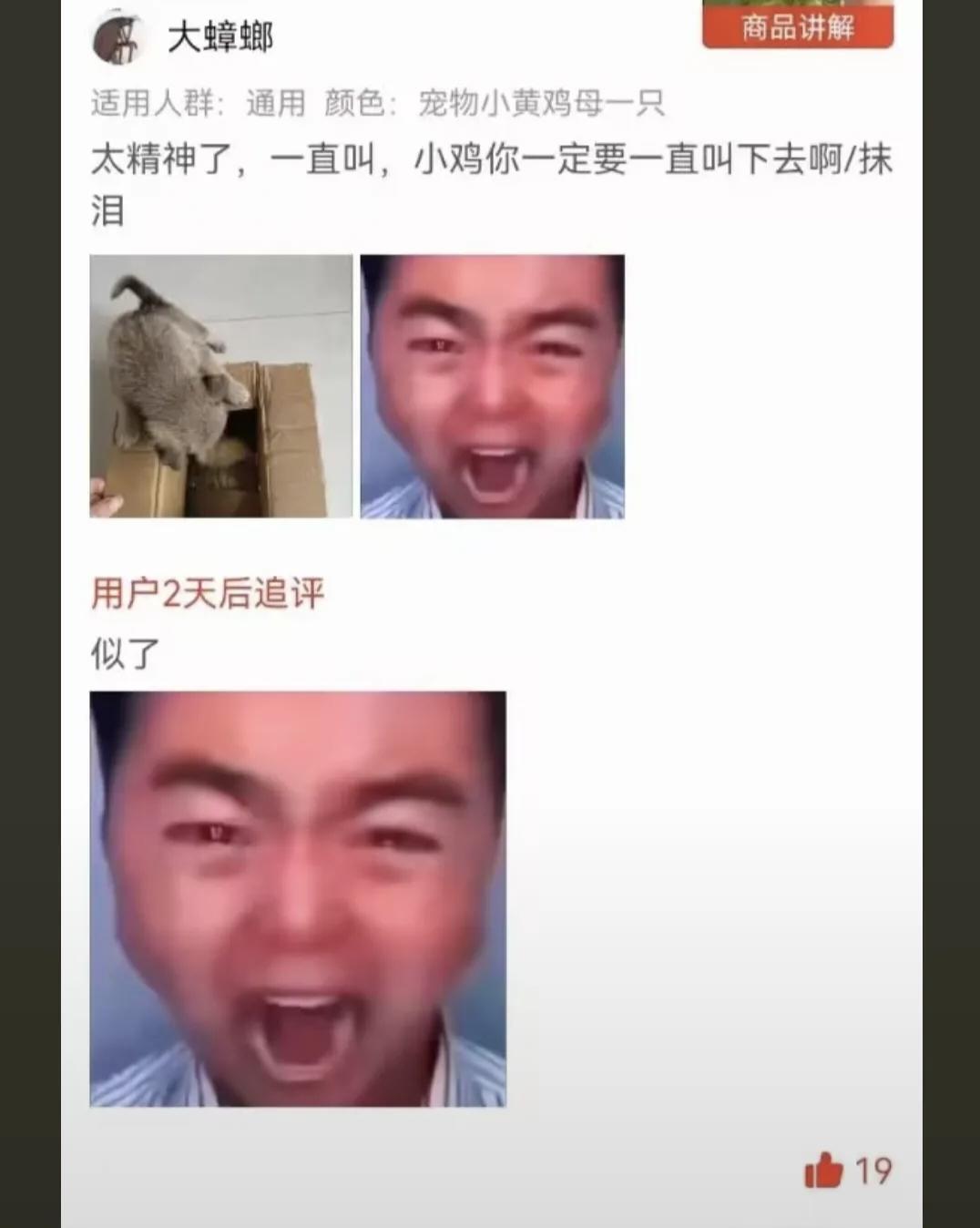The height and width of the screenshot is (1228, 980).
Task: Open the crying face photo beside the cat picture
Action: coord(492,386)
